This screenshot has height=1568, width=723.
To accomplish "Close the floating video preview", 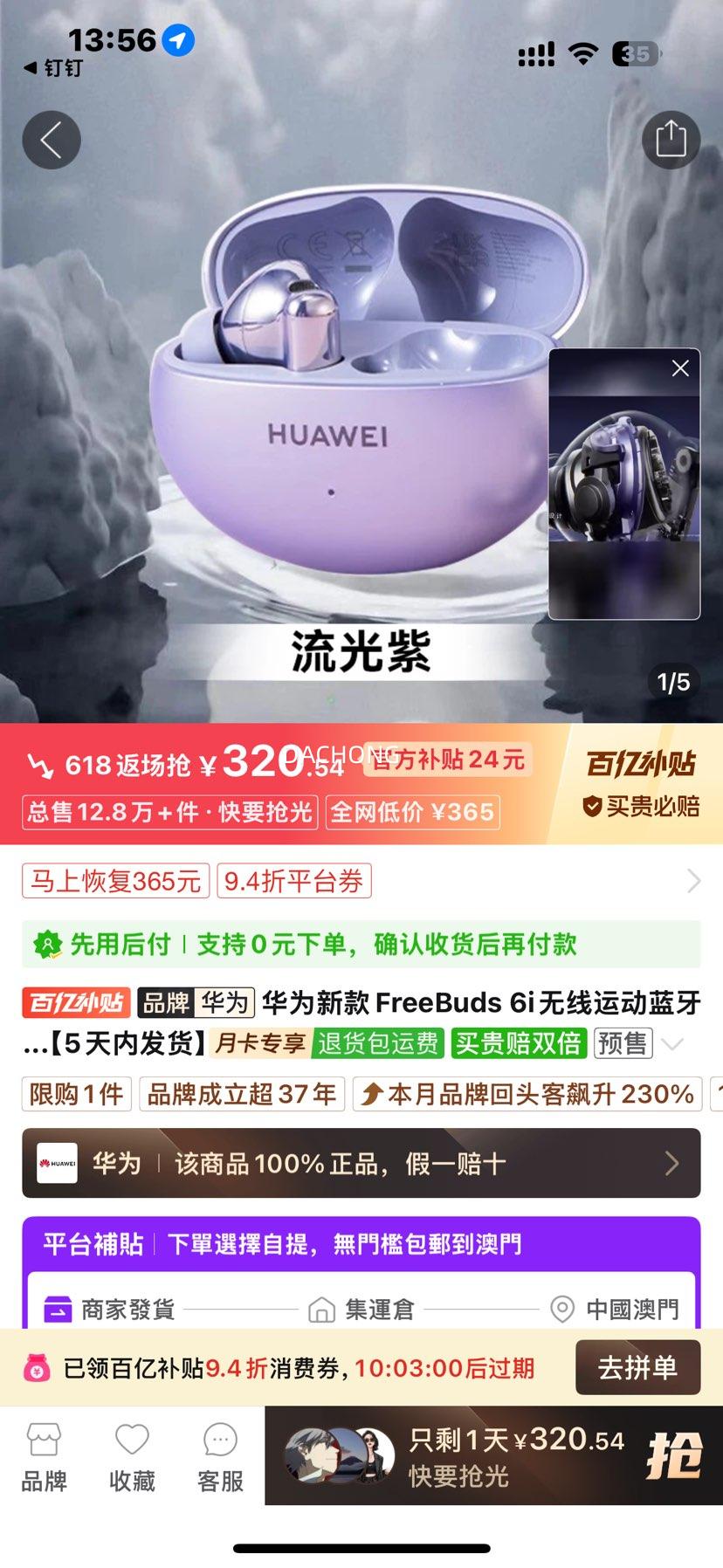I will tap(680, 368).
